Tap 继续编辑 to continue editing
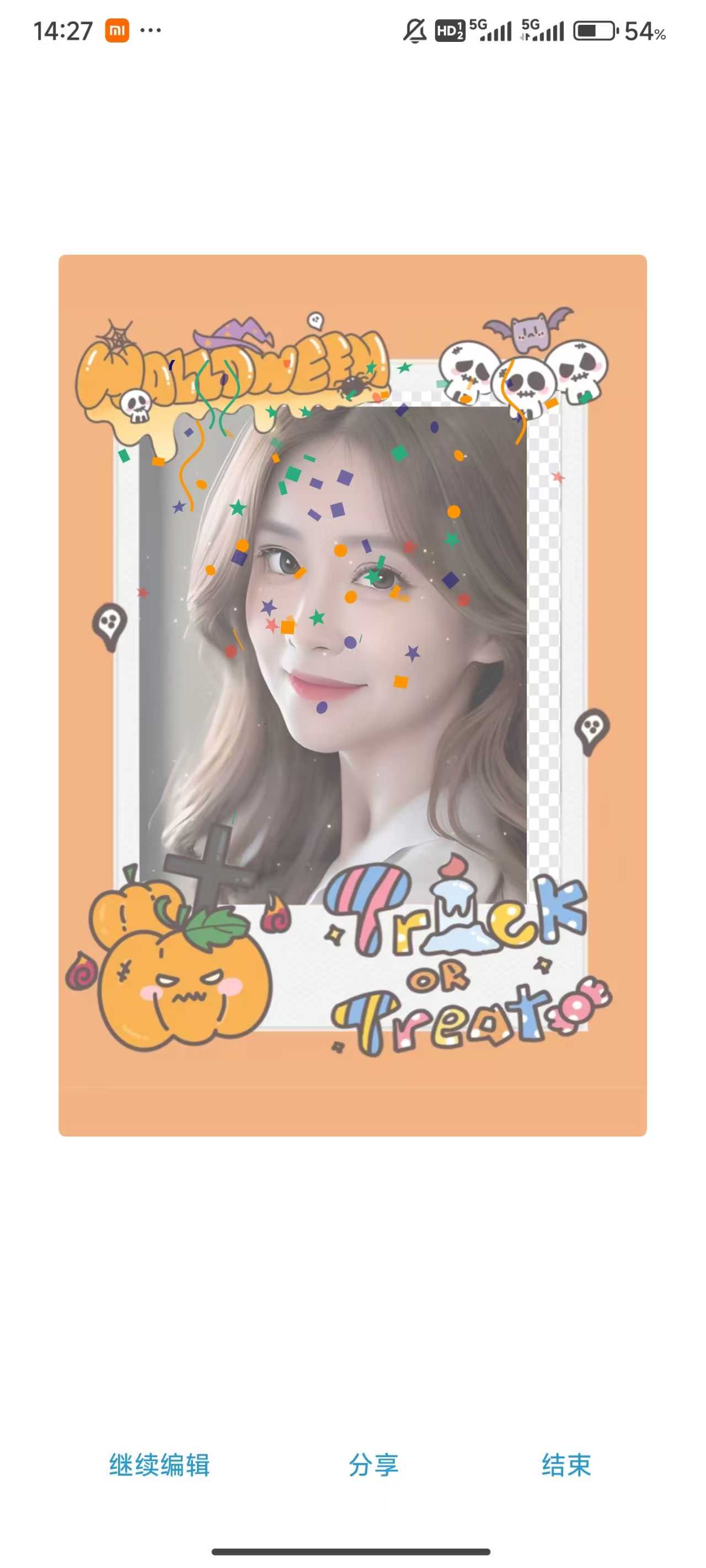Image resolution: width=706 pixels, height=1568 pixels. [159, 1465]
